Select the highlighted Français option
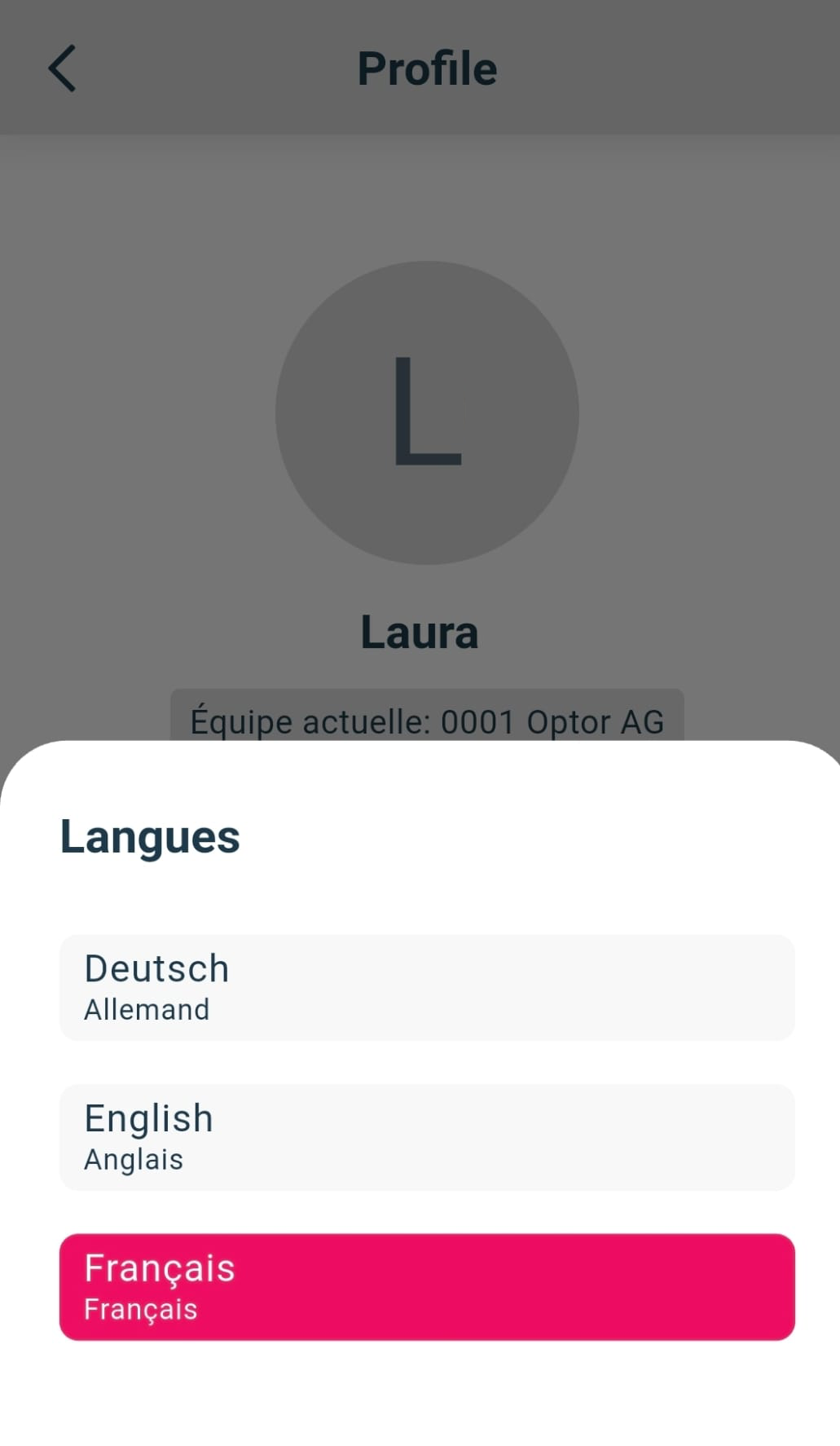This screenshot has height=1446, width=840. 426,1286
